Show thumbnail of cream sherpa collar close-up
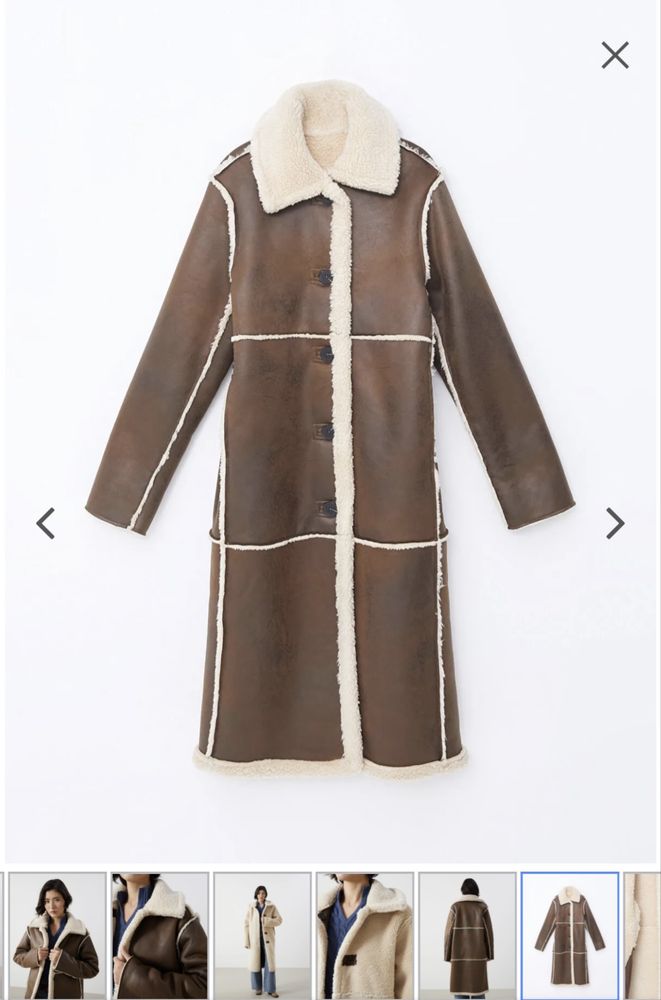The image size is (661, 1000). (x=365, y=935)
